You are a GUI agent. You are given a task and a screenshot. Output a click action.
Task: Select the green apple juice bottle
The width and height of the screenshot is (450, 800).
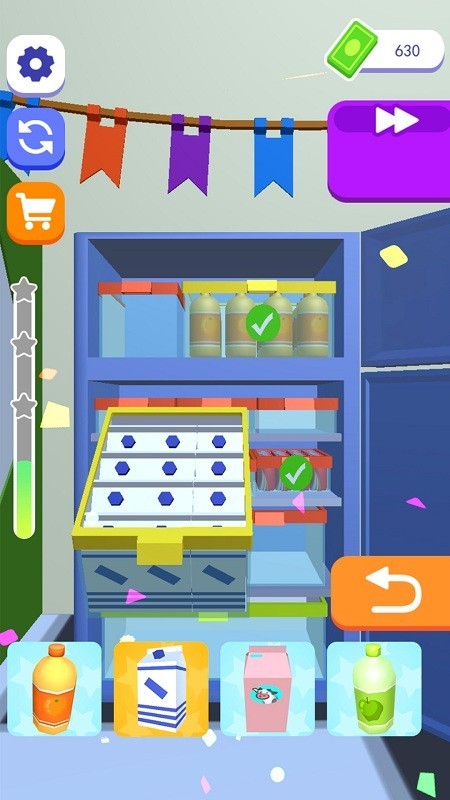coord(374,689)
